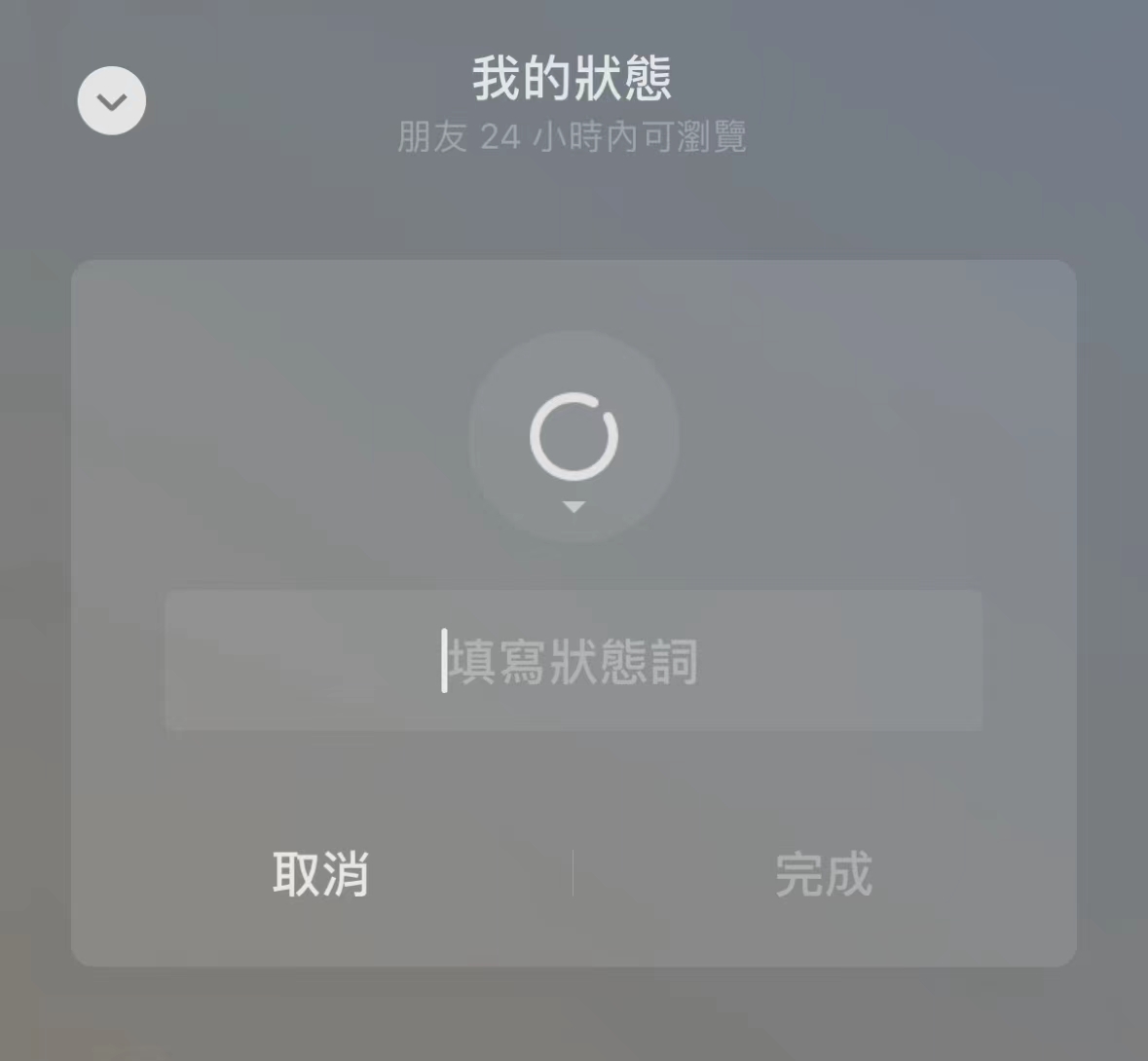Collapse the 我的狀態 panel with the down chevron
Image resolution: width=1148 pixels, height=1061 pixels.
click(112, 101)
